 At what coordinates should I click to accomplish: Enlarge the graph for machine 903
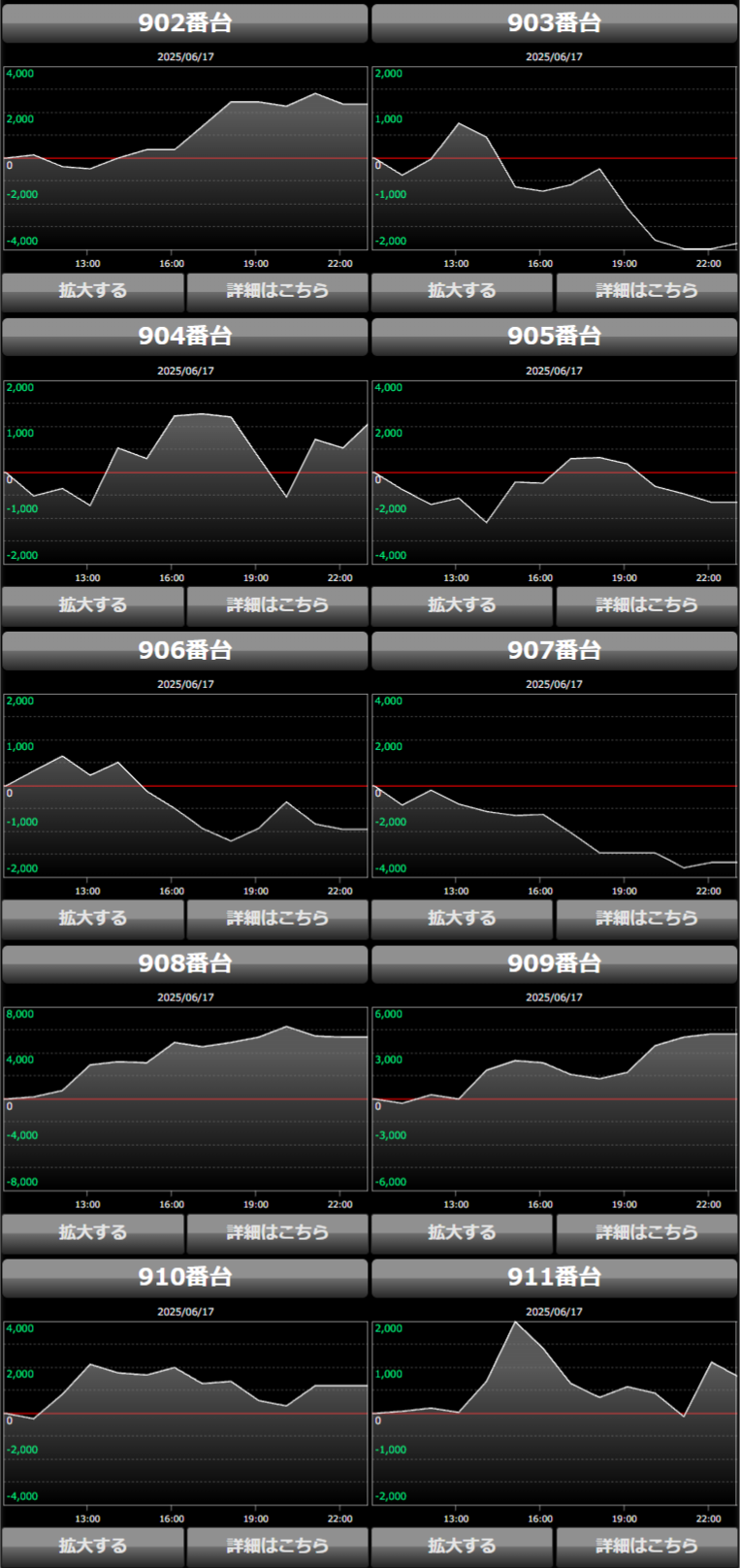click(x=462, y=290)
